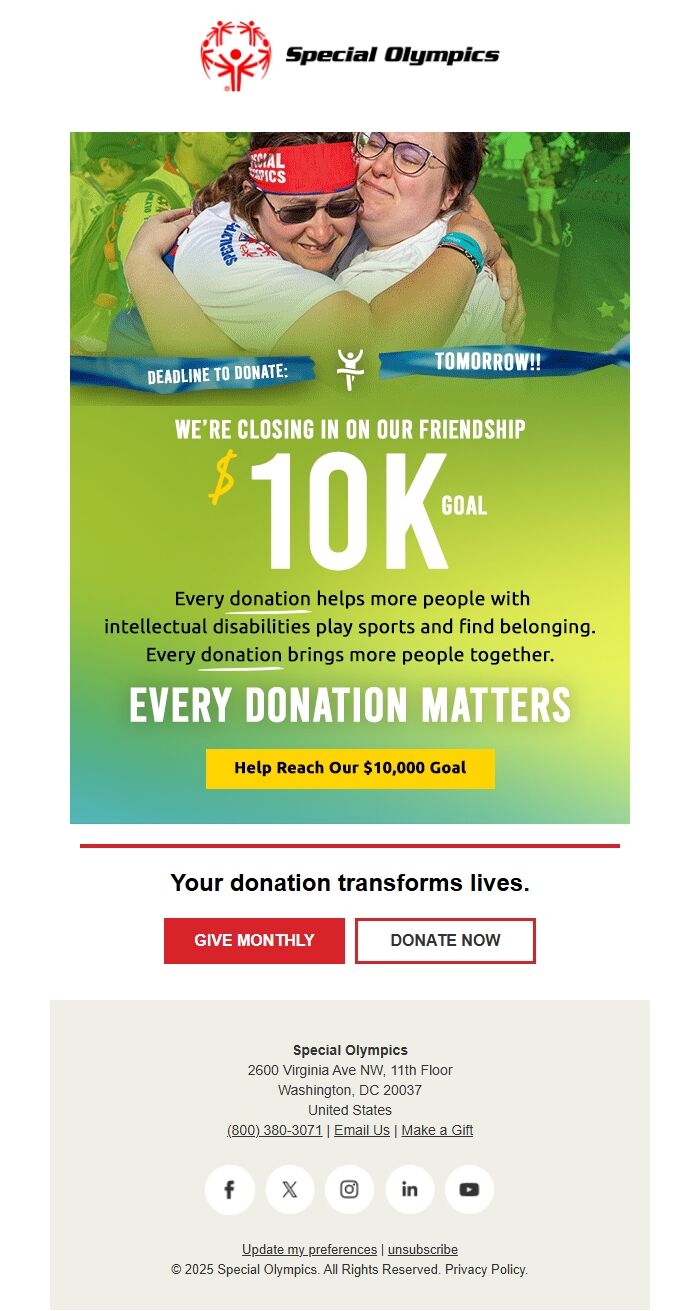Visit the Facebook page icon
Screen dimensions: 700x1311
(229, 1189)
